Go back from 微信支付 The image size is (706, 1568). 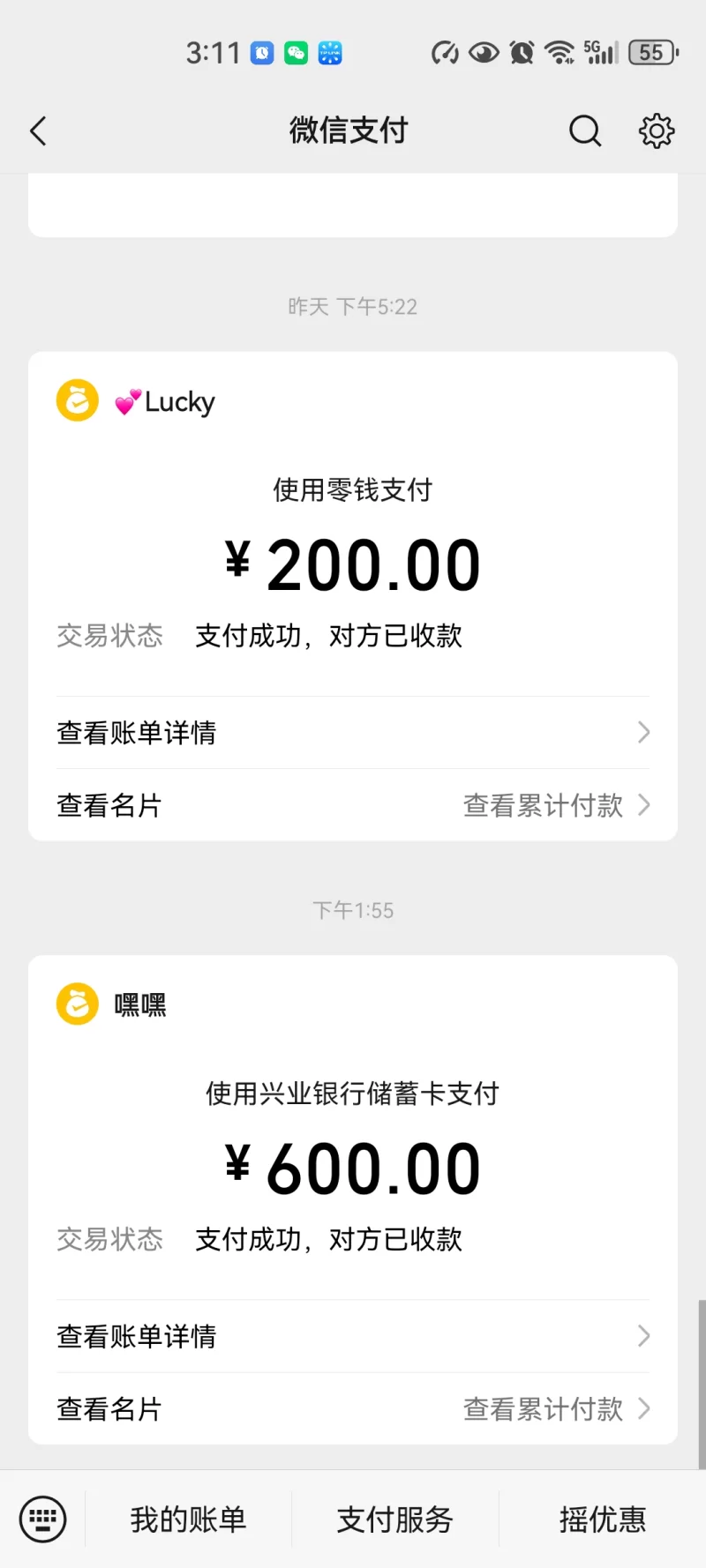coord(38,131)
